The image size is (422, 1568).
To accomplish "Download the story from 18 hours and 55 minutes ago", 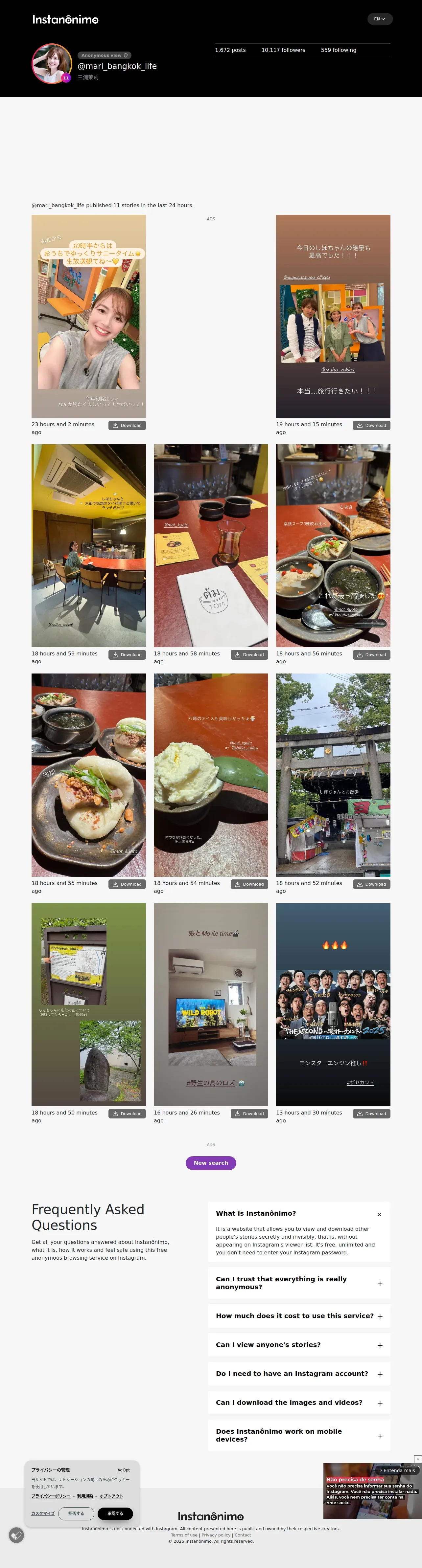I will click(x=127, y=884).
